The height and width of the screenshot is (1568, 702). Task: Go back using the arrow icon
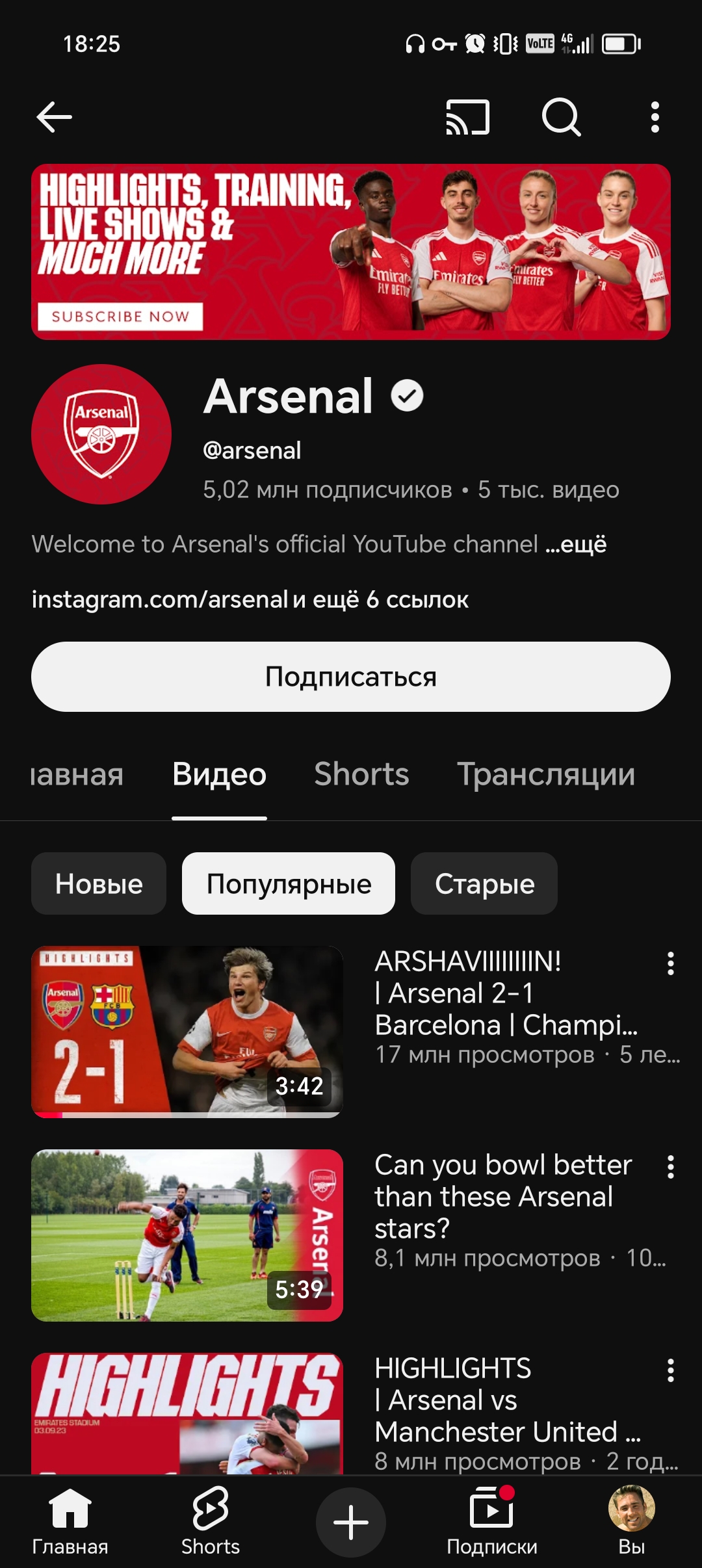coord(55,118)
